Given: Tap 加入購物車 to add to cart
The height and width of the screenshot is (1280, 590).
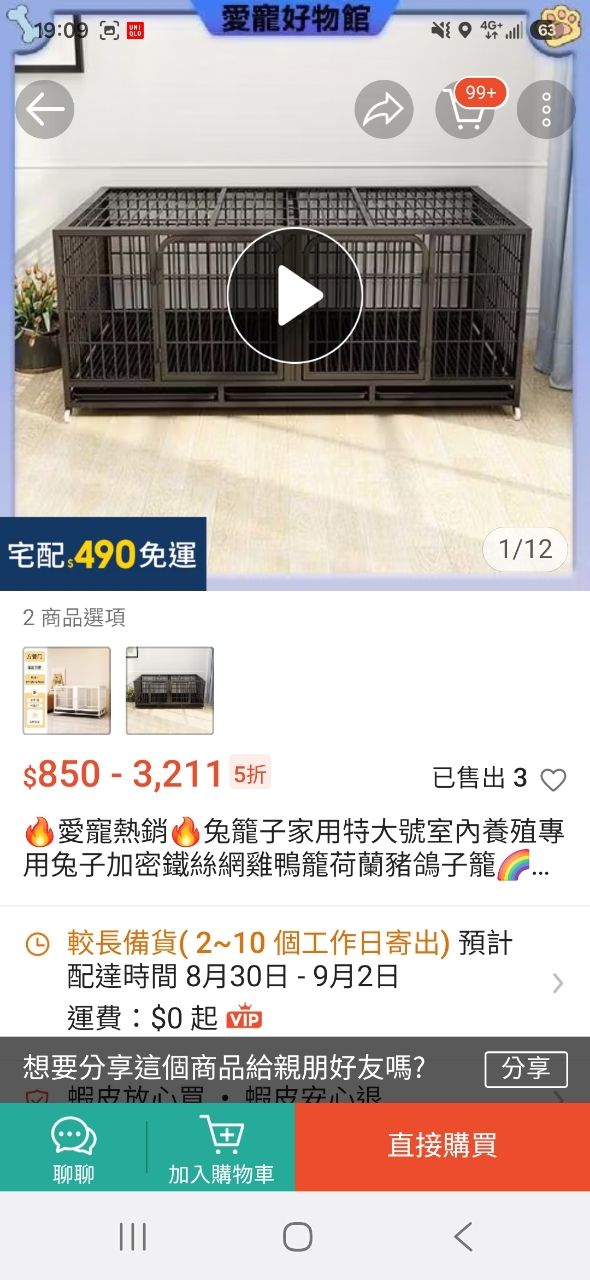Looking at the screenshot, I should 221,1148.
